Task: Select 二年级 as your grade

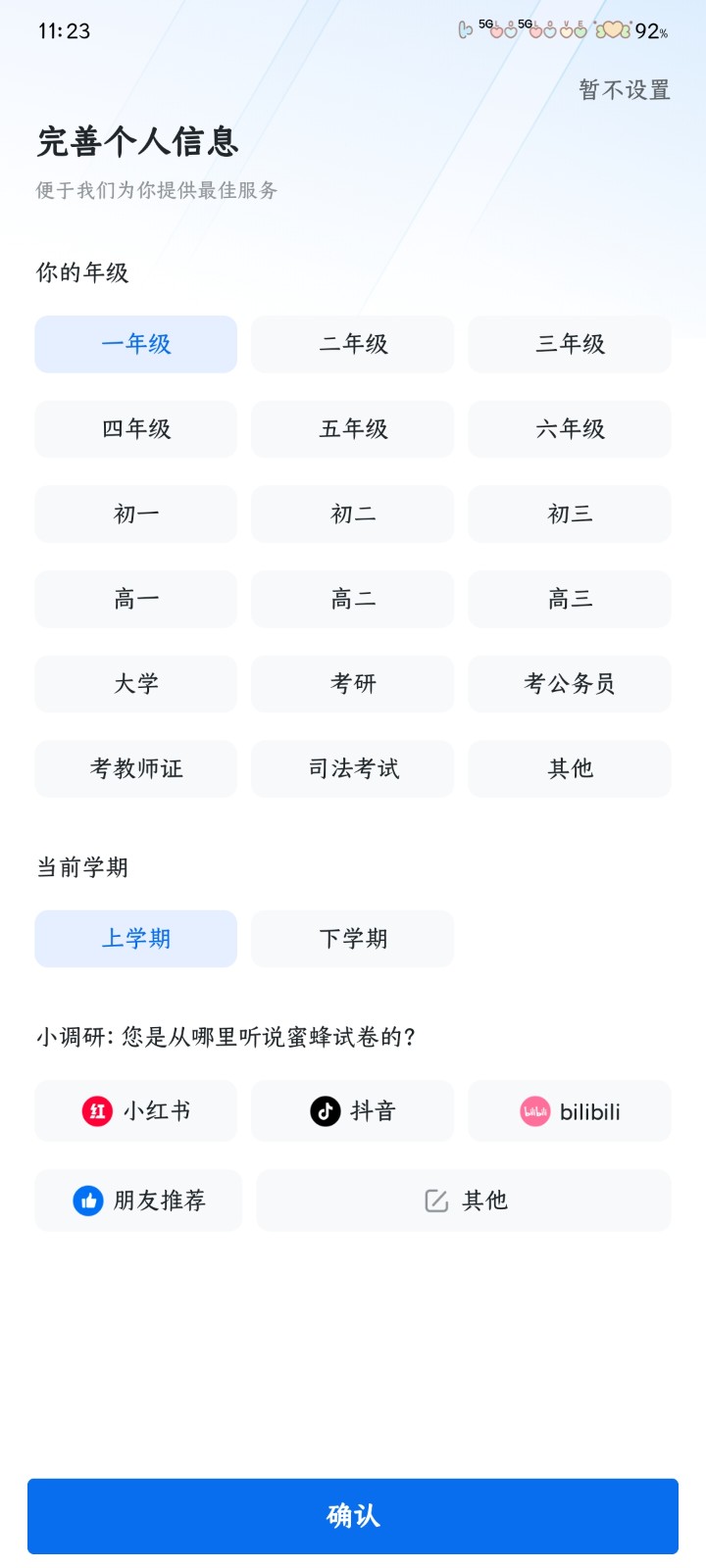Action: [x=352, y=344]
